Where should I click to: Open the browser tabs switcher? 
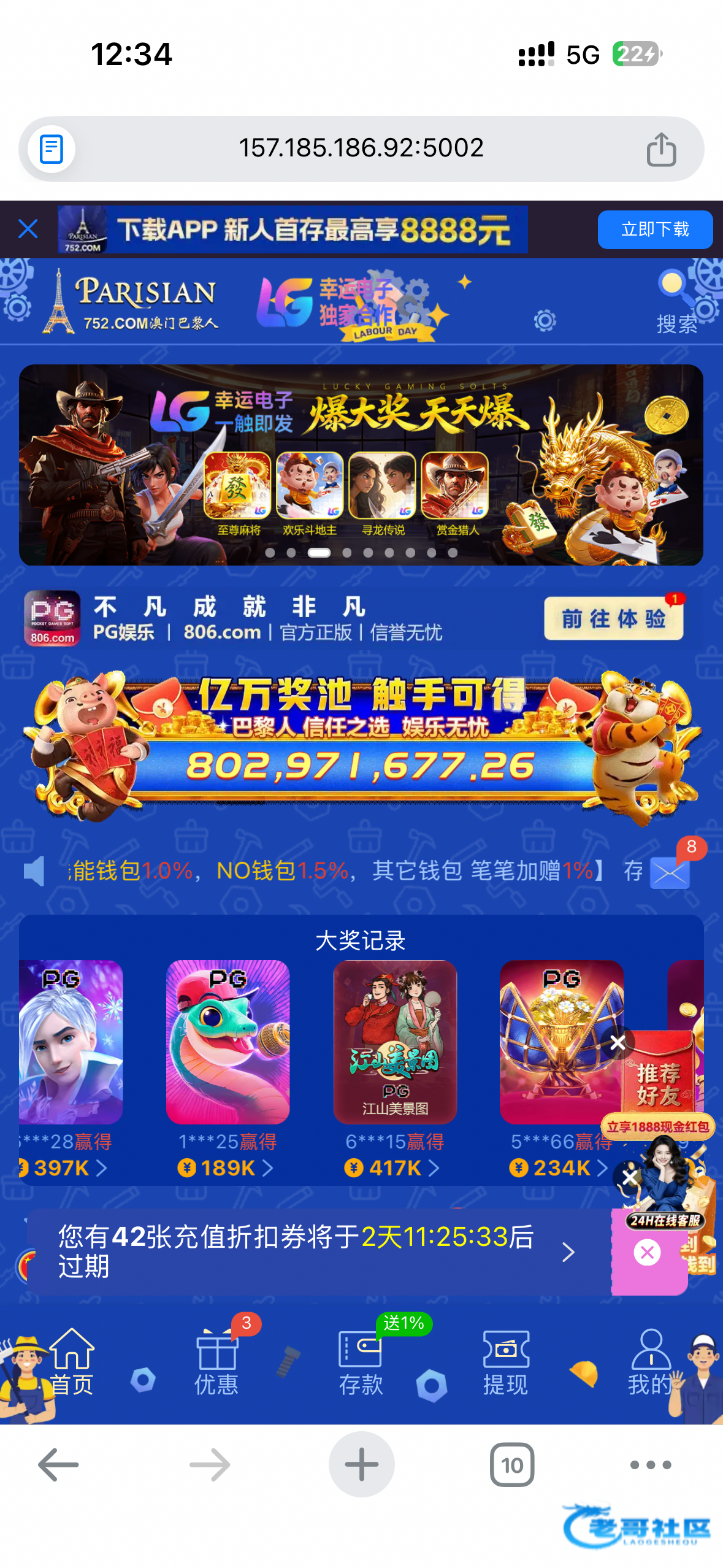(x=511, y=1465)
